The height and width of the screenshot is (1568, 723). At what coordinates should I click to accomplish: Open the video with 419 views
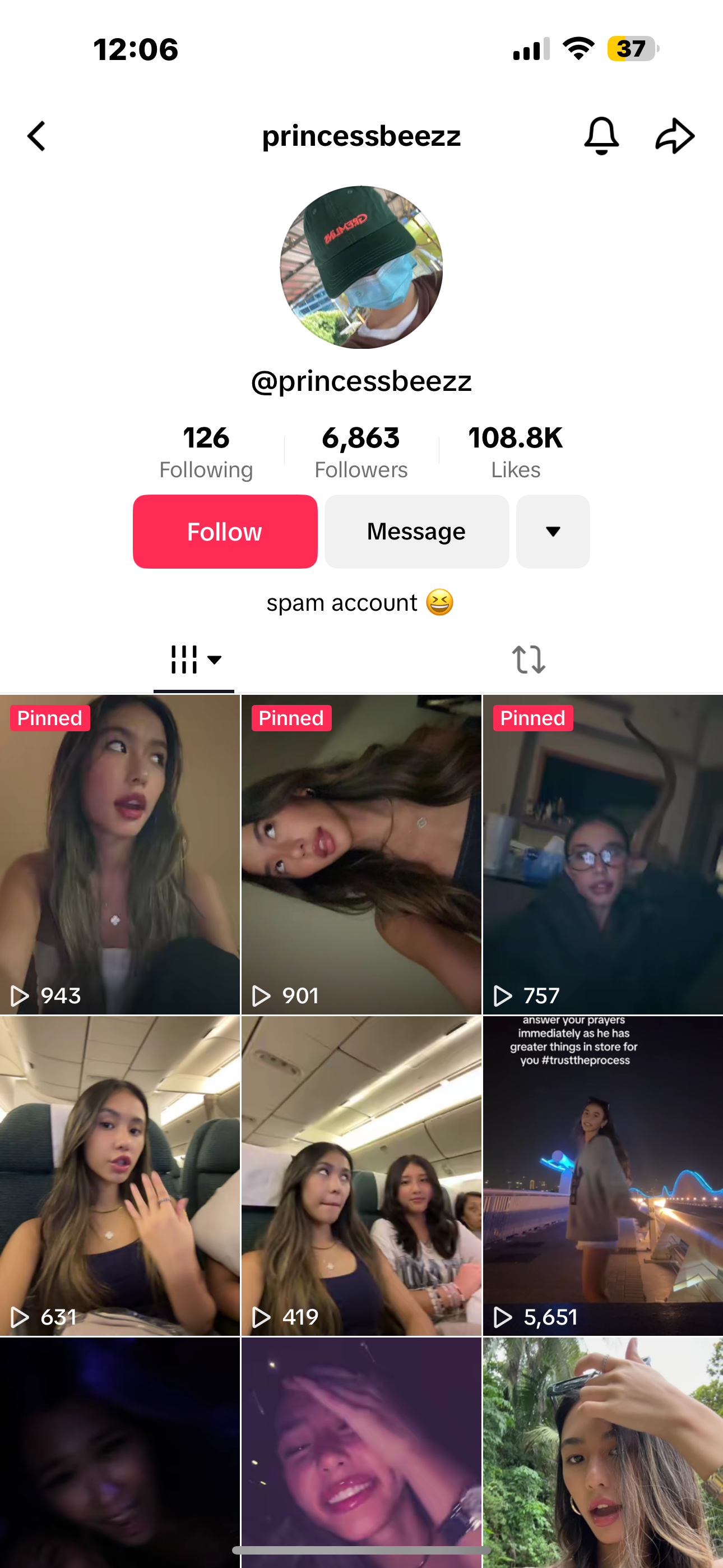click(361, 1176)
